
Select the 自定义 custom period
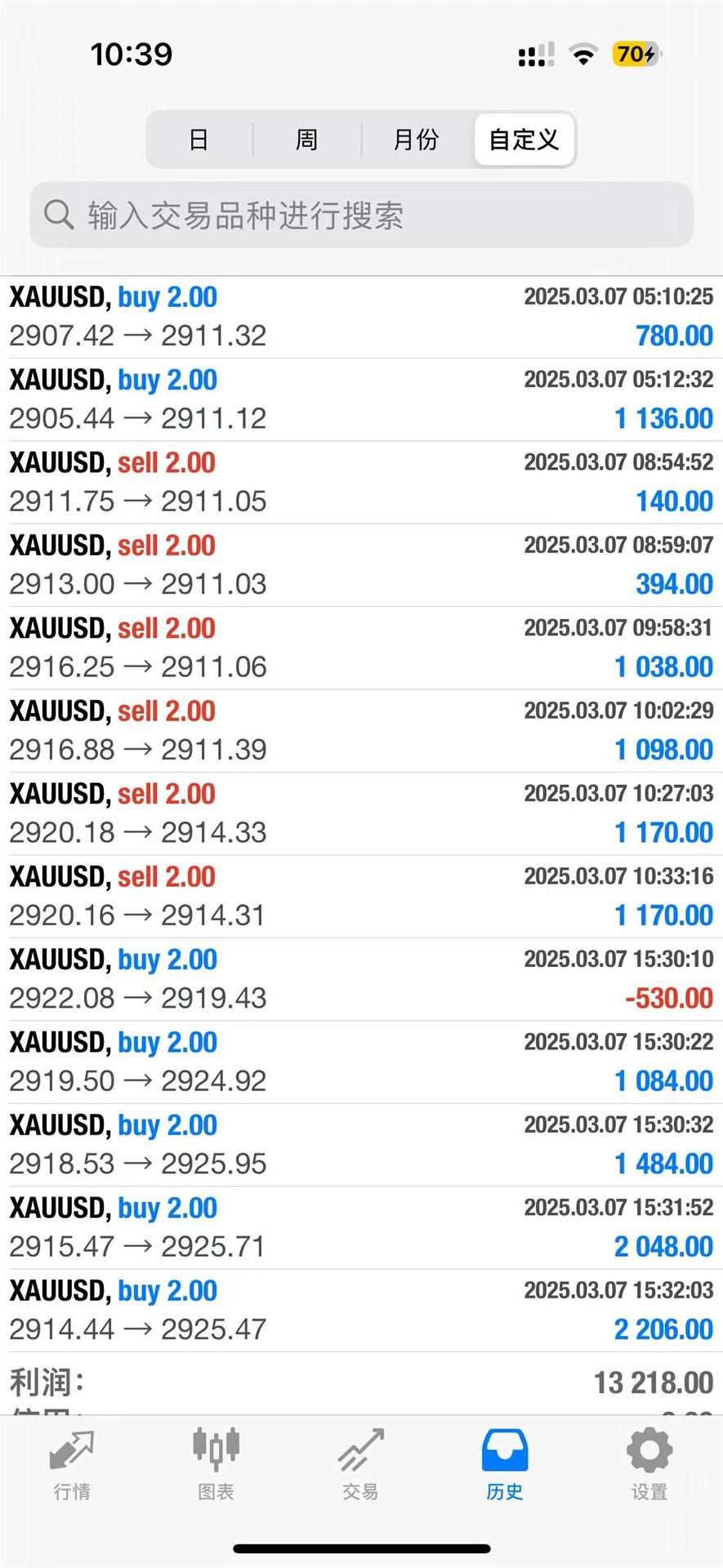click(524, 140)
